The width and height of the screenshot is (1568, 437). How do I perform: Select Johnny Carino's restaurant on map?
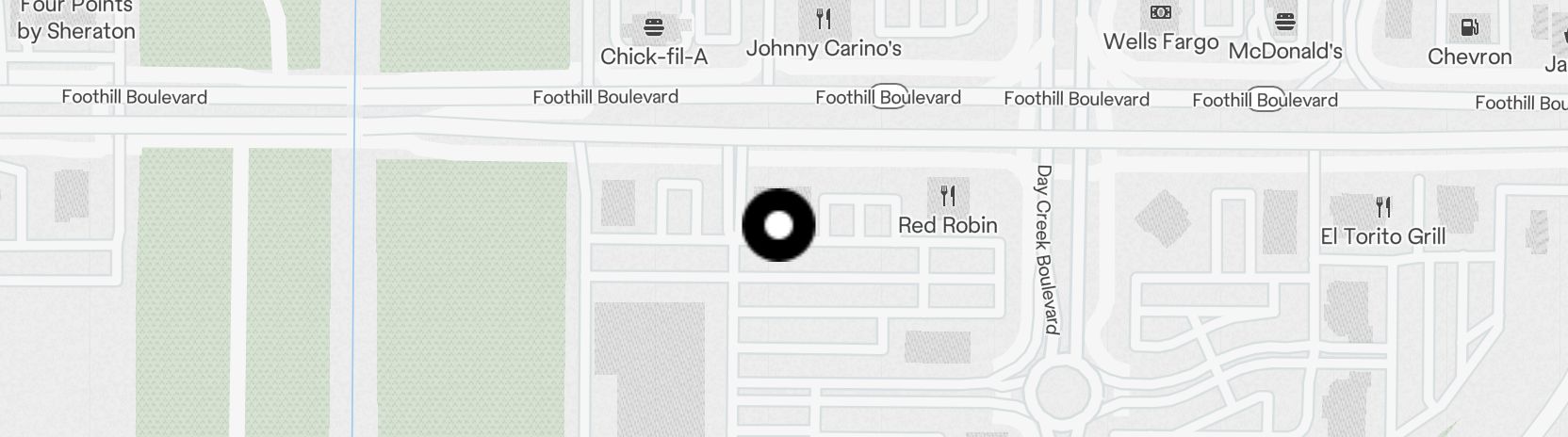point(823,19)
